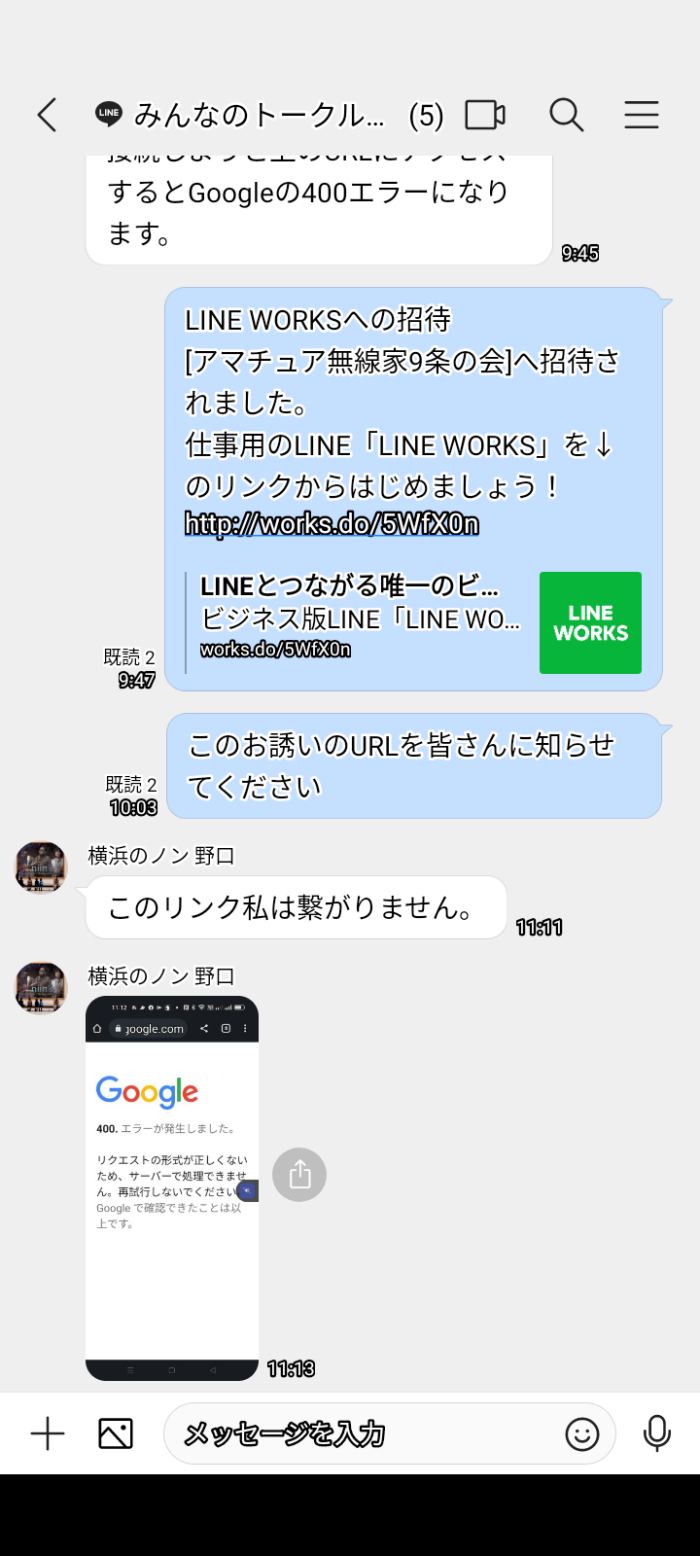Open the plus attachment menu
This screenshot has width=700, height=1556.
47,1434
